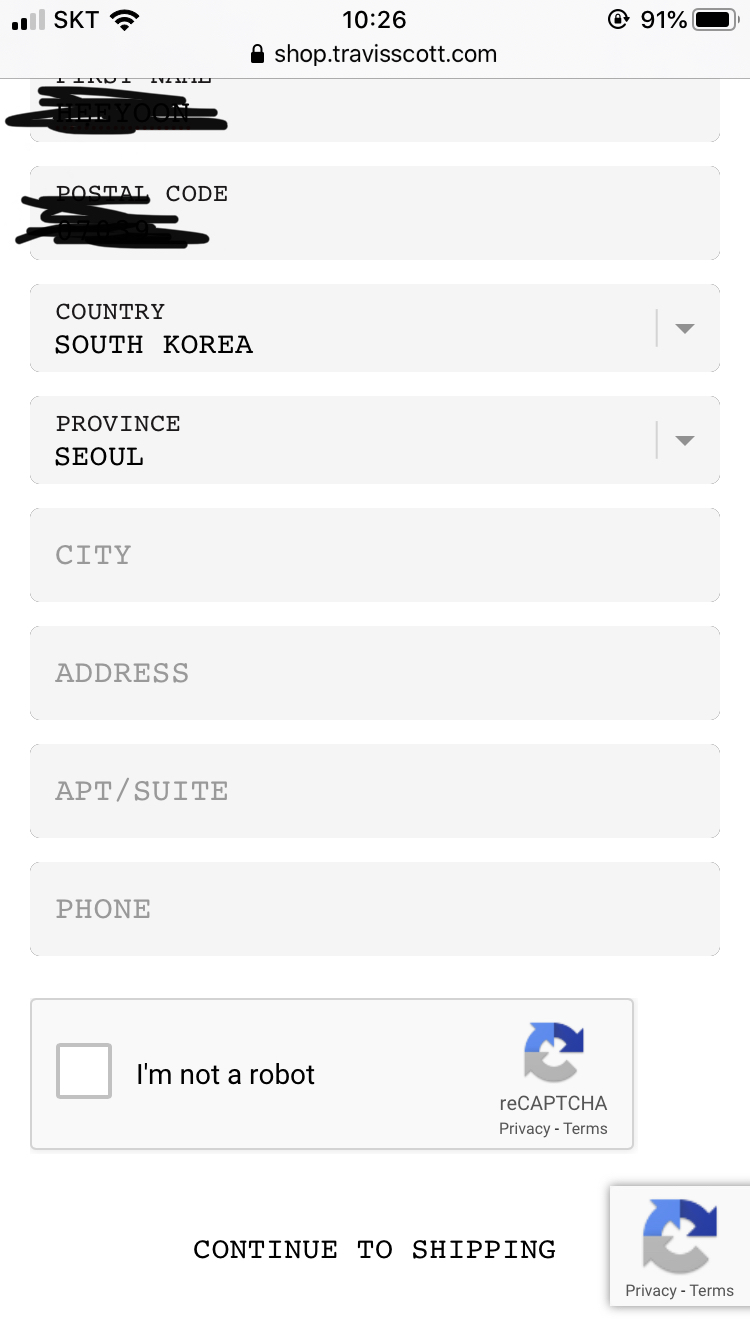750x1334 pixels.
Task: Open the Country dropdown
Action: click(374, 328)
